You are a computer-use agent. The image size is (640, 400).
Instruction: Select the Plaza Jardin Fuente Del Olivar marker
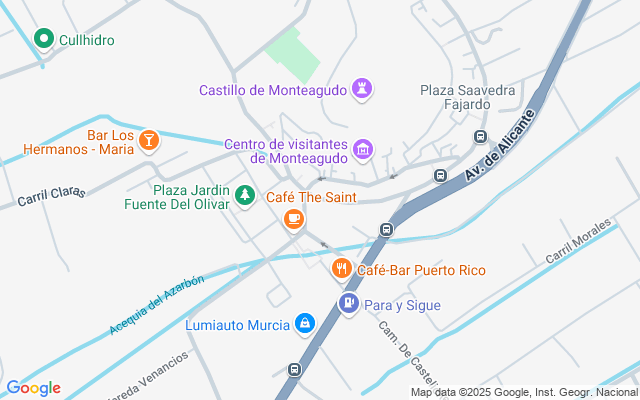pos(245,196)
